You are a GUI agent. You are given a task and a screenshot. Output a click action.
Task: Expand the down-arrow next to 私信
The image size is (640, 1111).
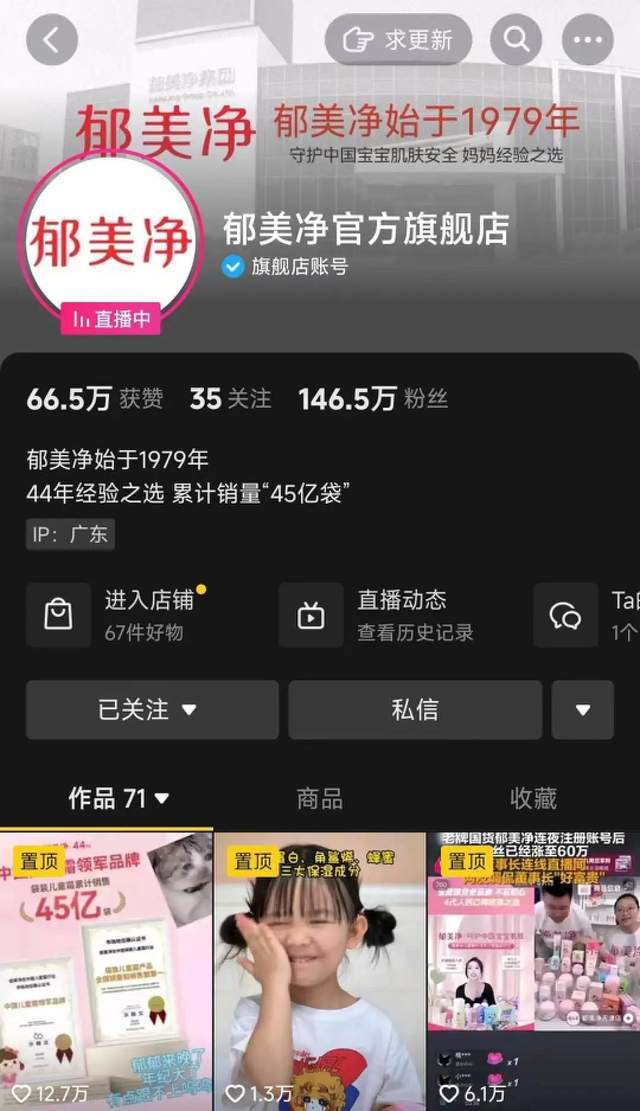tap(583, 709)
